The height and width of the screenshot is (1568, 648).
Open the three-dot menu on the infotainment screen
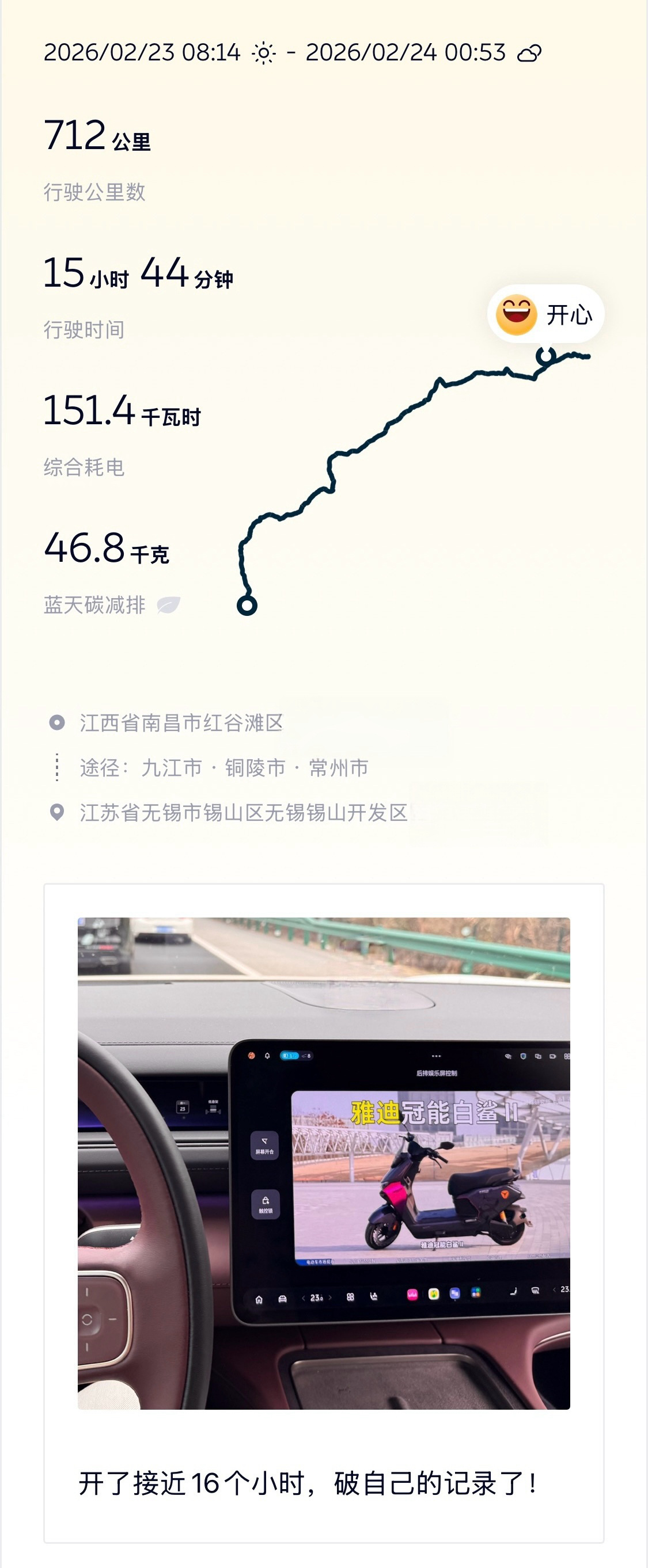coord(437,1056)
